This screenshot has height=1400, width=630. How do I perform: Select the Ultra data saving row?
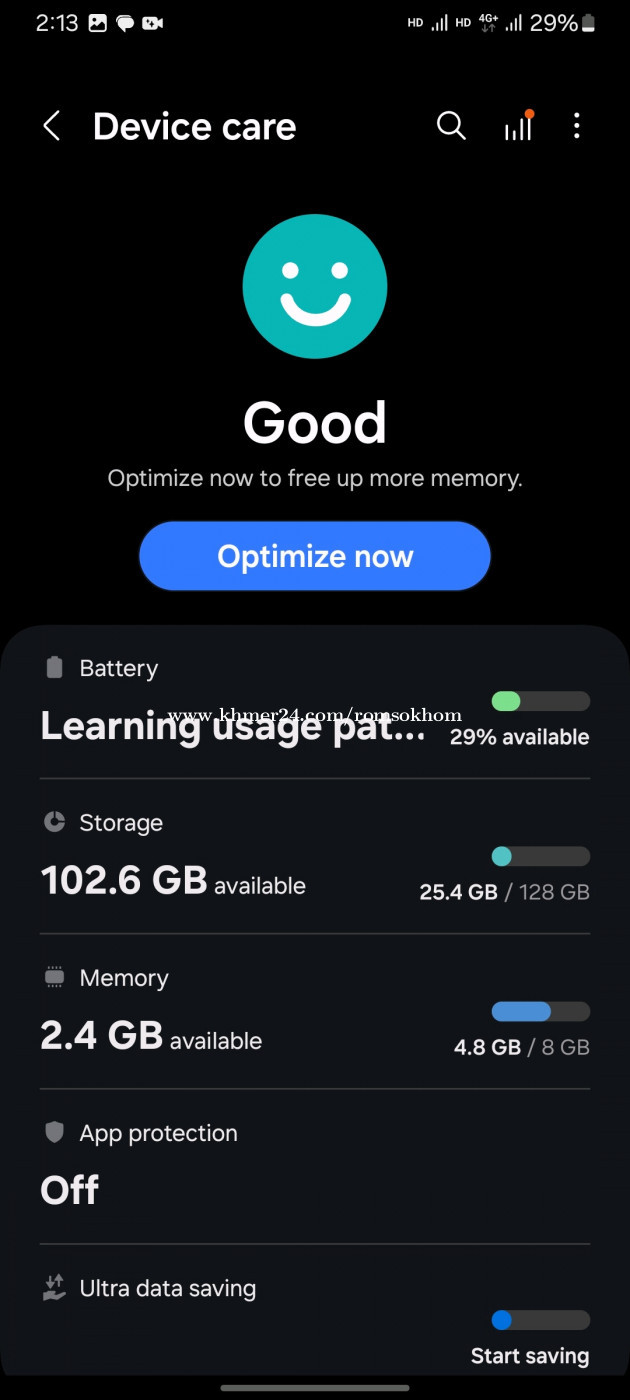click(x=314, y=1318)
